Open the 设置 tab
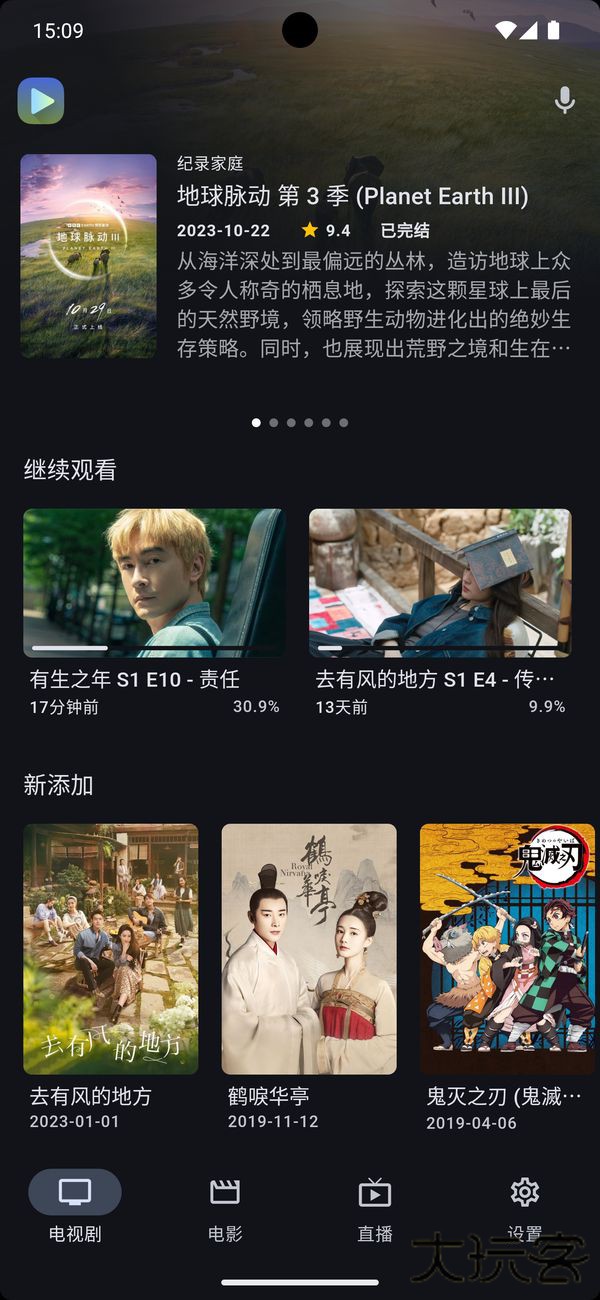The height and width of the screenshot is (1300, 600). pyautogui.click(x=524, y=1203)
